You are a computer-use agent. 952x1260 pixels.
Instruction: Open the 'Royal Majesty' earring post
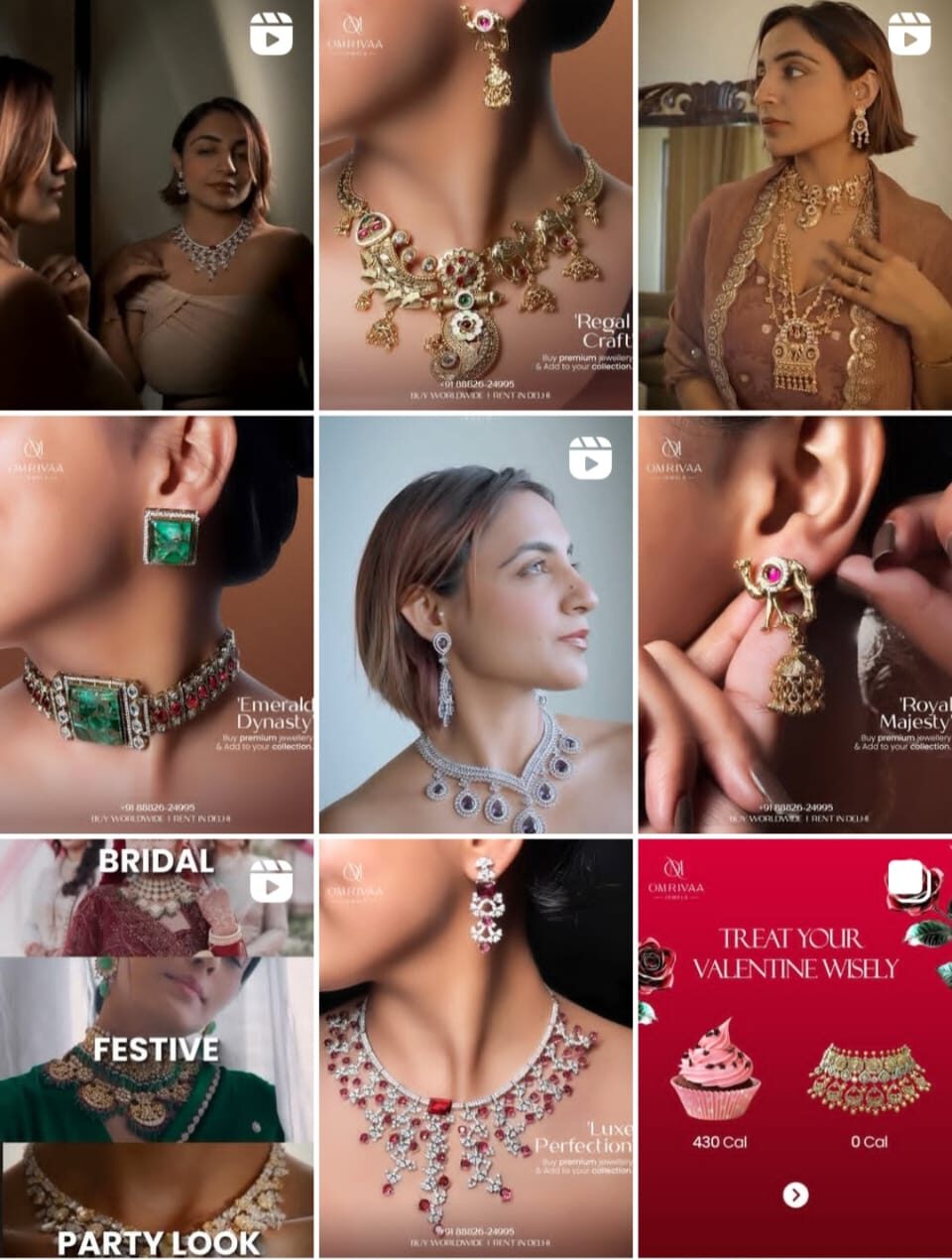click(x=794, y=625)
